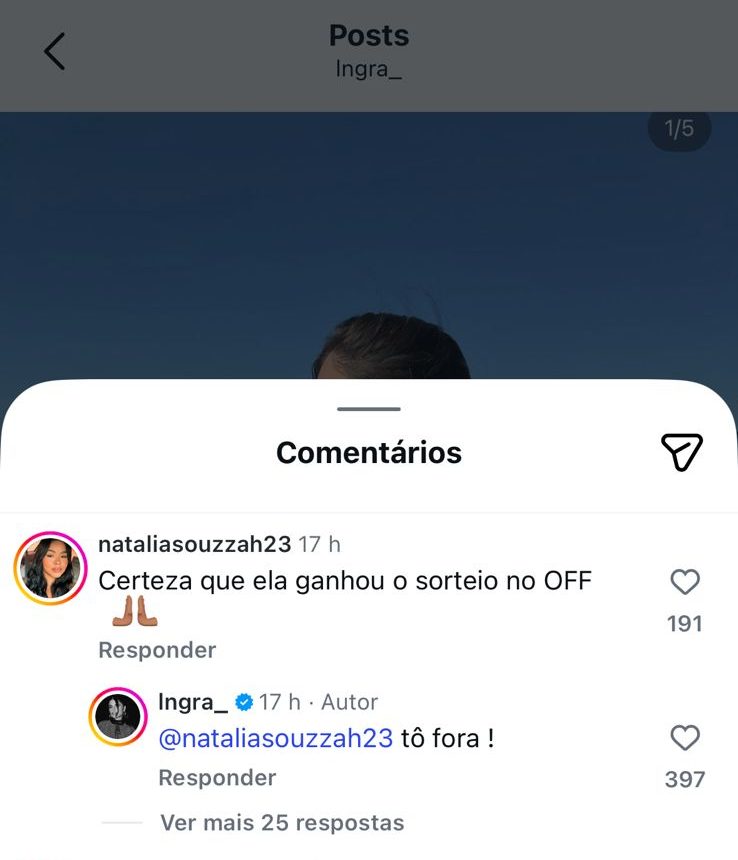Tap Responder under Ingra_'s reply

[x=217, y=778]
